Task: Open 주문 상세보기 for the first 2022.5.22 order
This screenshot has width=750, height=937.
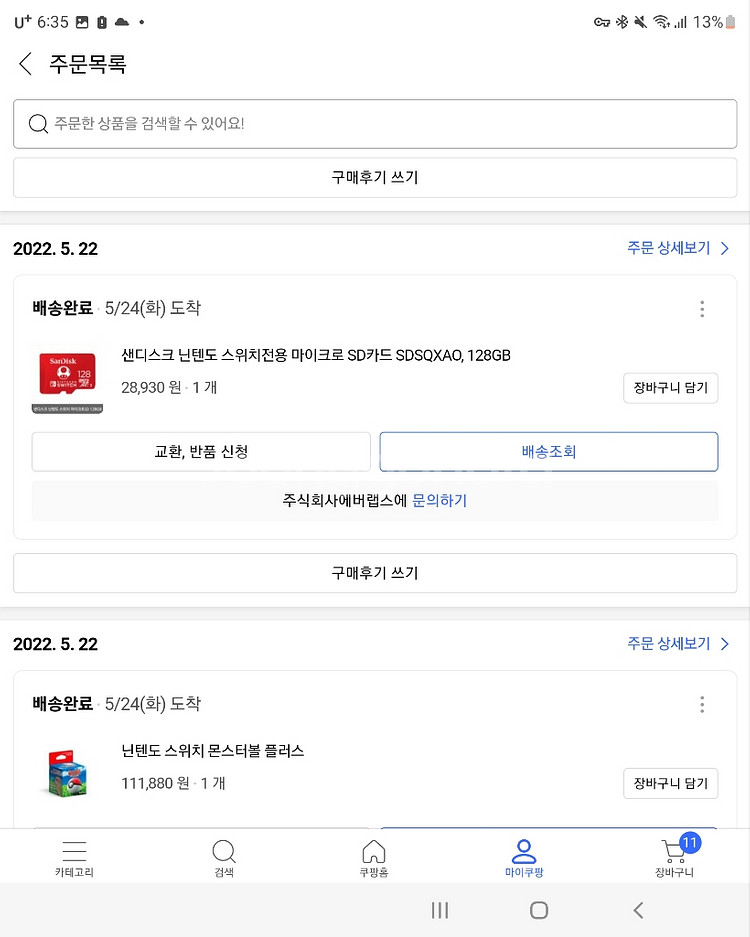Action: coord(678,248)
